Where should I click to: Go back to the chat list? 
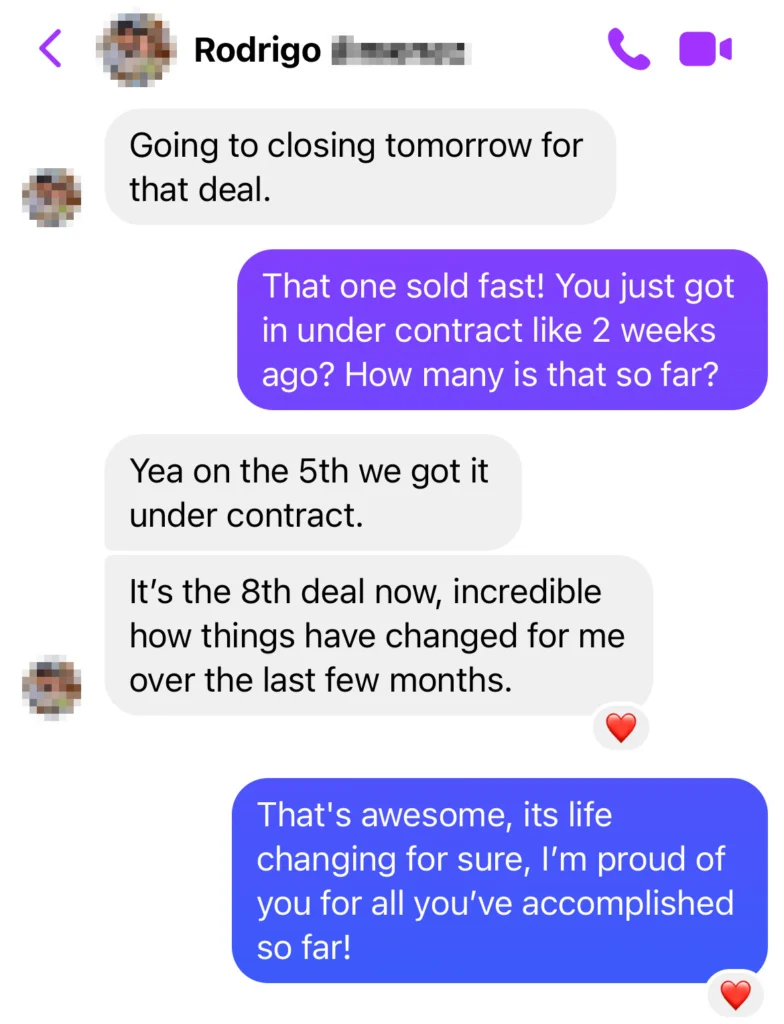tap(50, 48)
